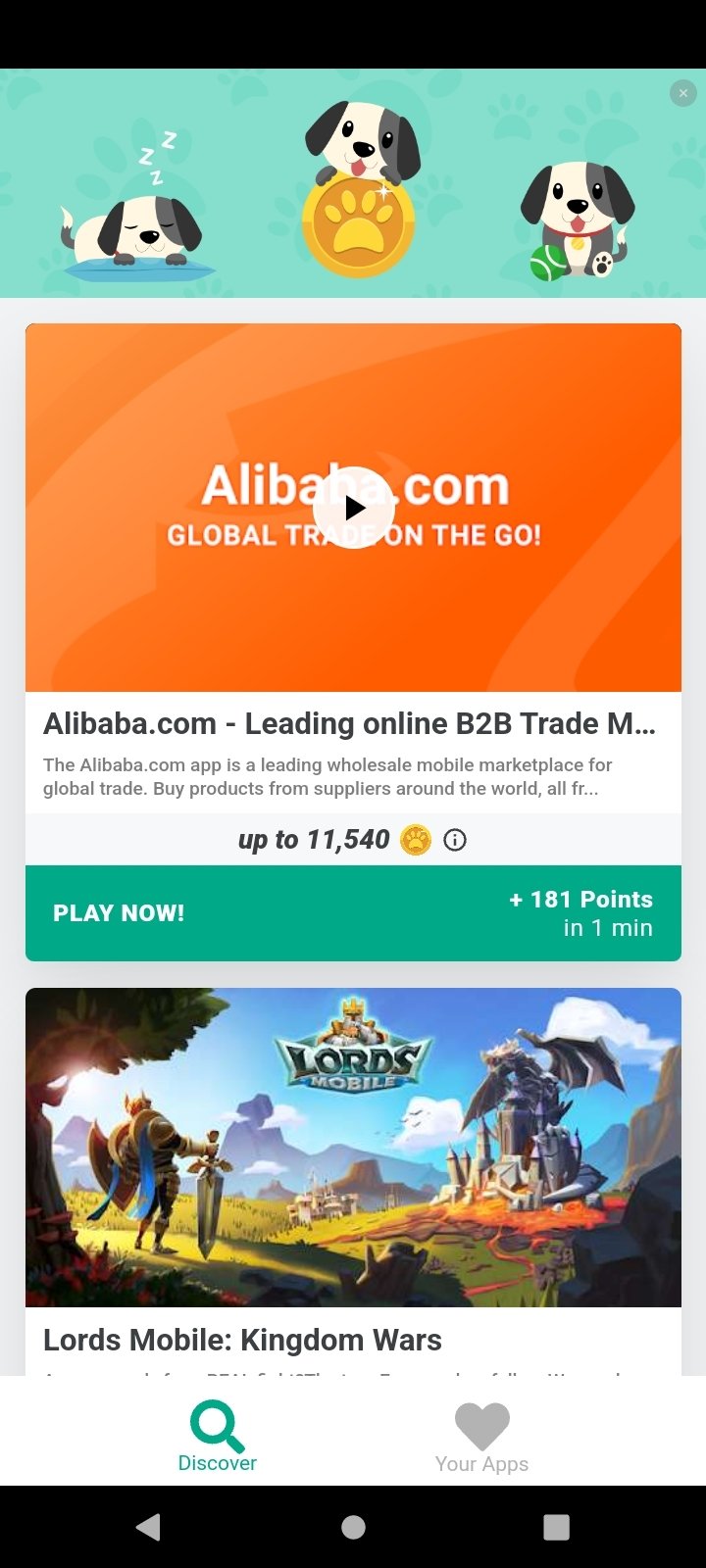Select the Discover tab
Screen dimensions: 706x1568
[x=217, y=1437]
